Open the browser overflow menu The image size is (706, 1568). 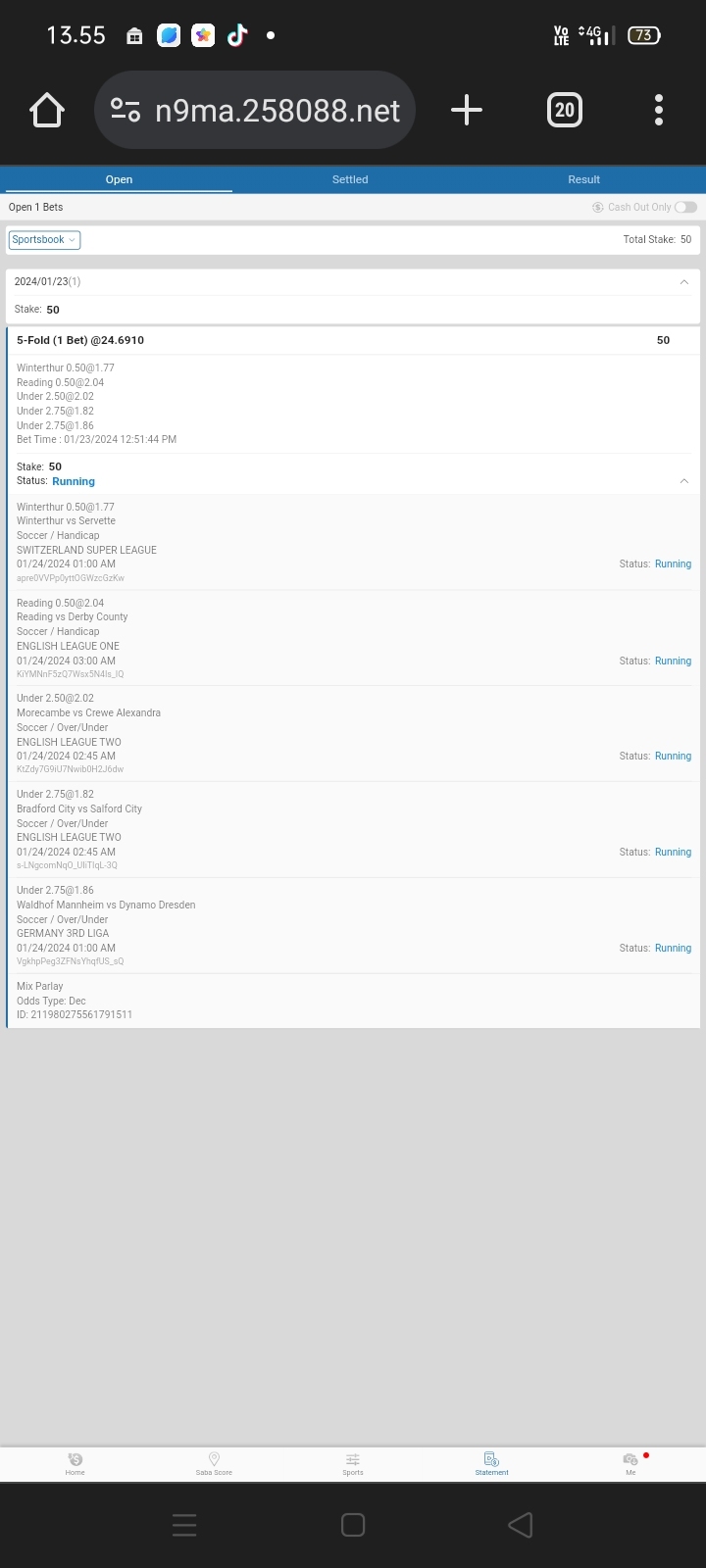[658, 110]
